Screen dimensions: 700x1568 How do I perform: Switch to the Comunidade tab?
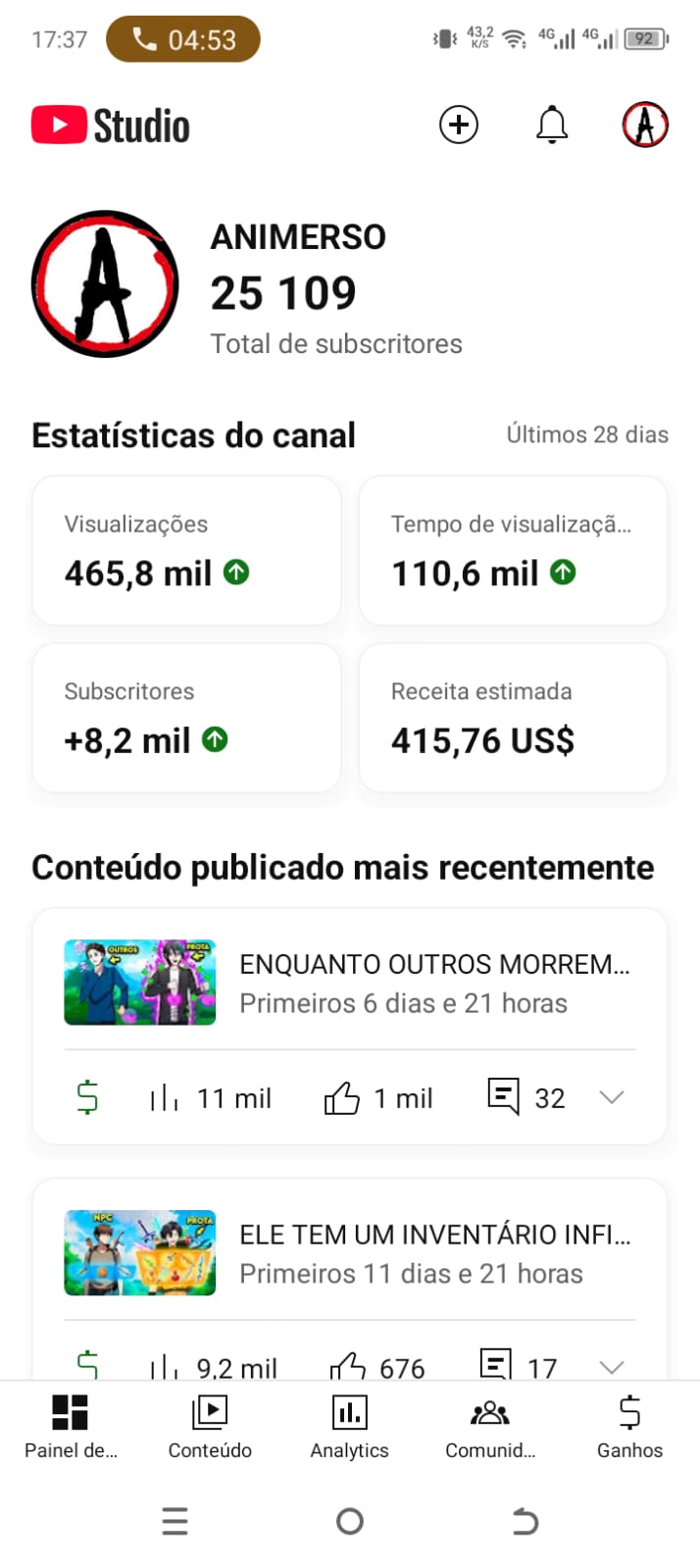click(490, 1427)
